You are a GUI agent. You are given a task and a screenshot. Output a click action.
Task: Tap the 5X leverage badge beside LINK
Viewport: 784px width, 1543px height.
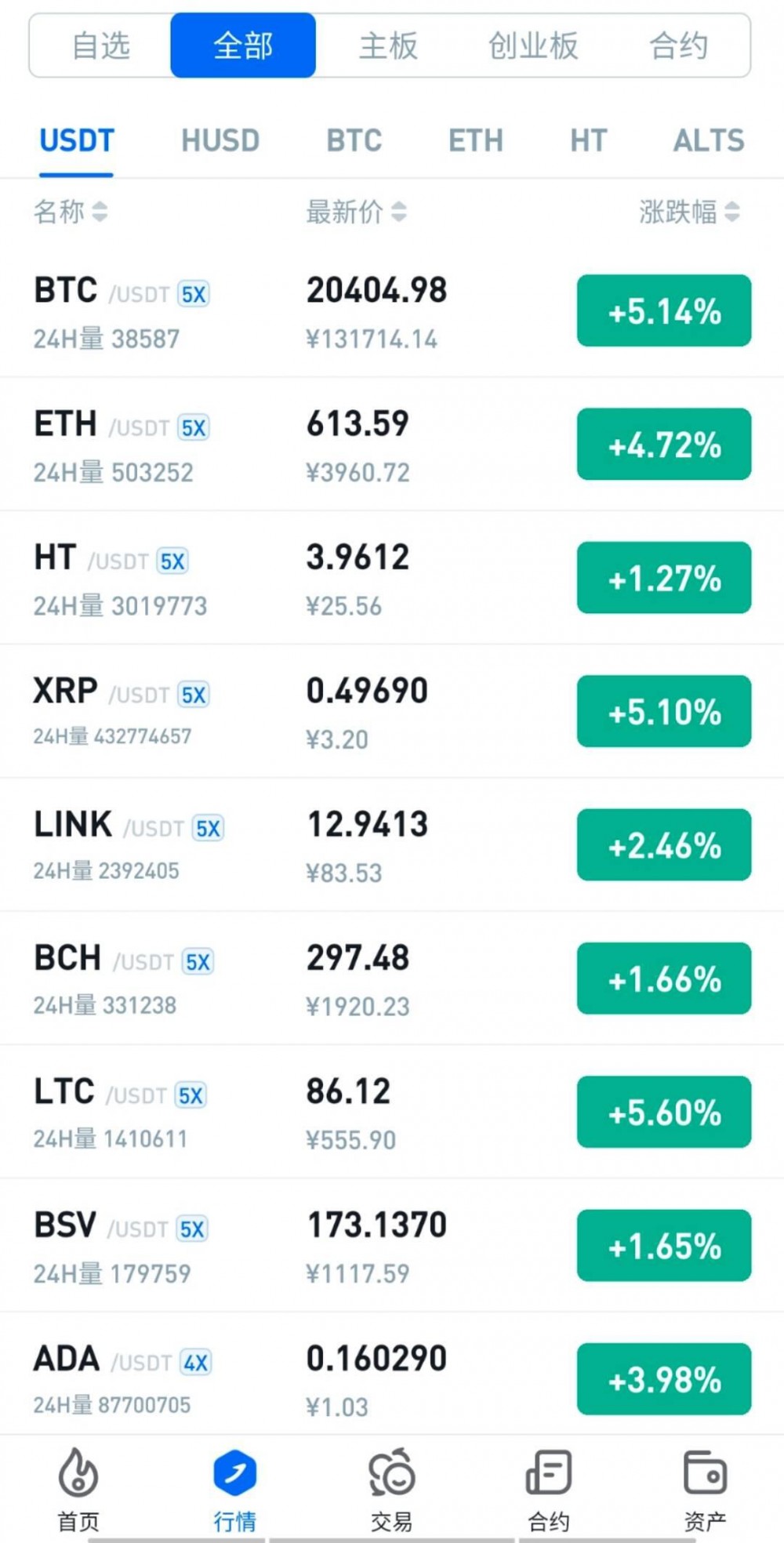coord(206,828)
